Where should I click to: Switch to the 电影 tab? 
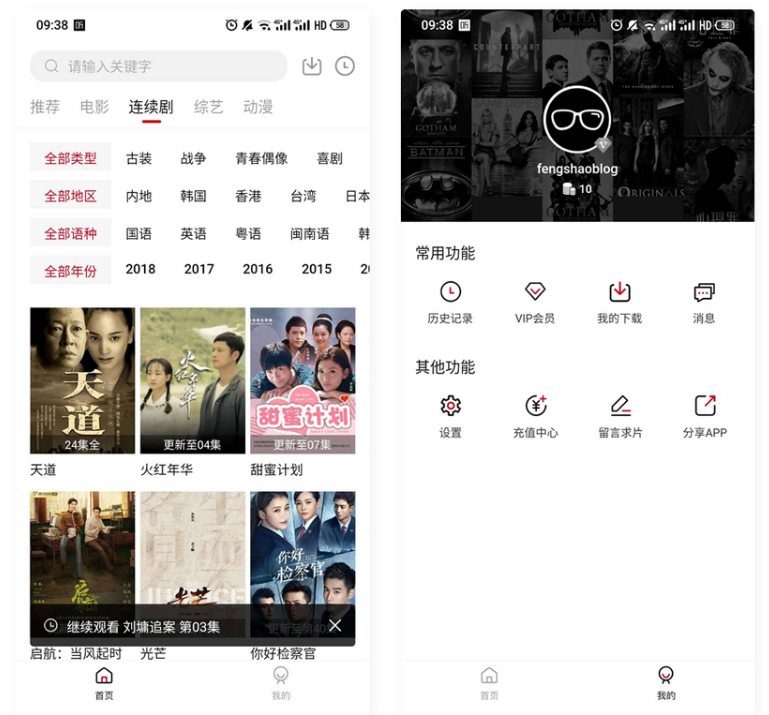[x=94, y=107]
